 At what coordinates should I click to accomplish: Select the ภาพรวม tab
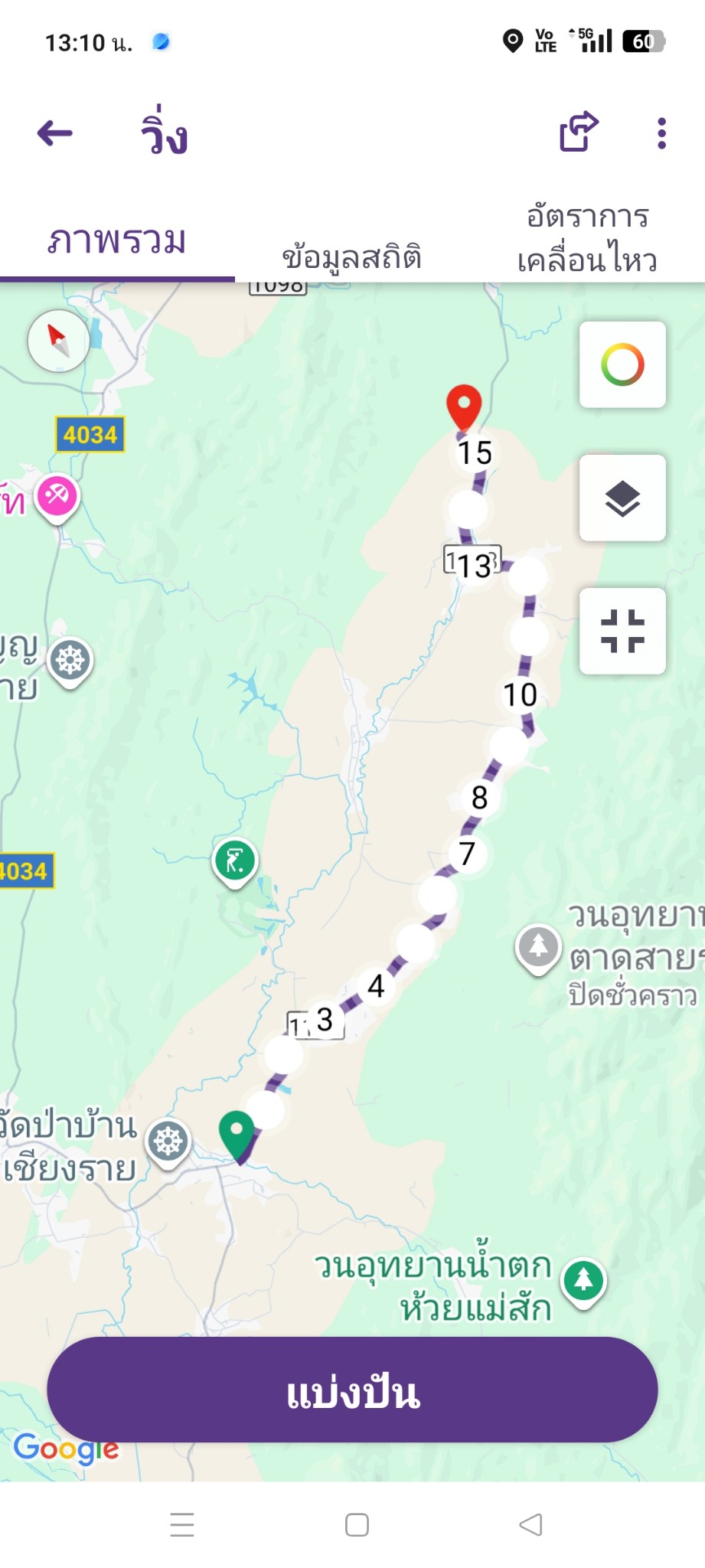[x=117, y=240]
